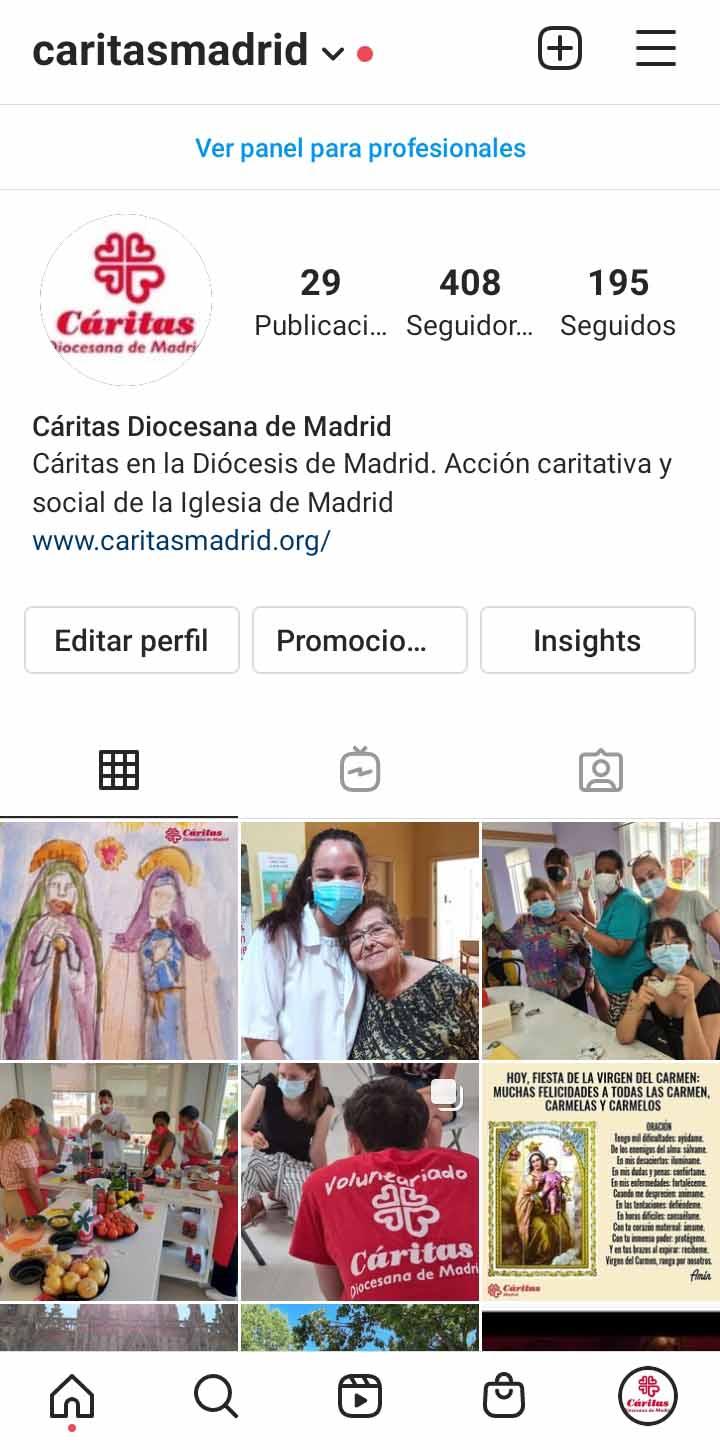Open the Promociones button
Screen dimensions: 720x1450
tap(360, 640)
